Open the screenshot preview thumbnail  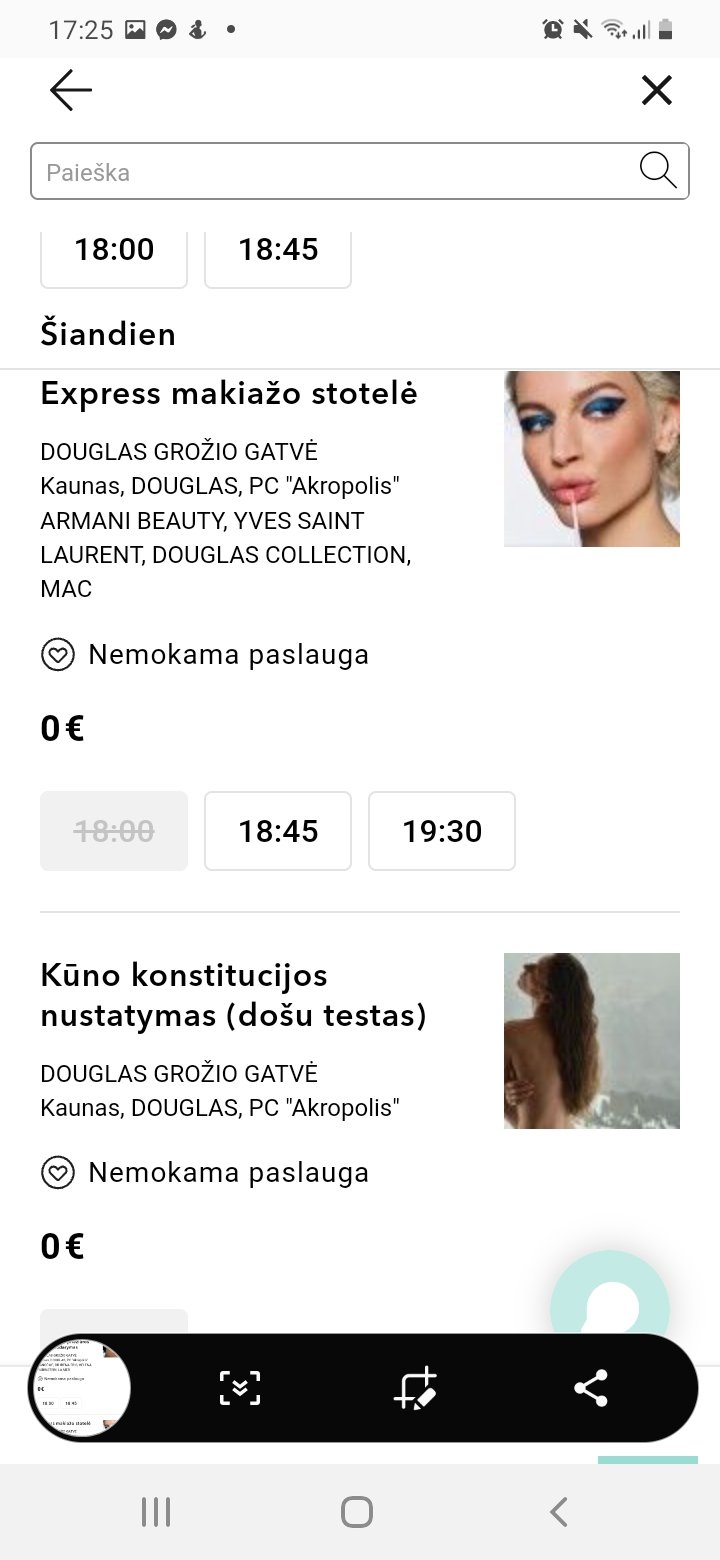point(81,1388)
